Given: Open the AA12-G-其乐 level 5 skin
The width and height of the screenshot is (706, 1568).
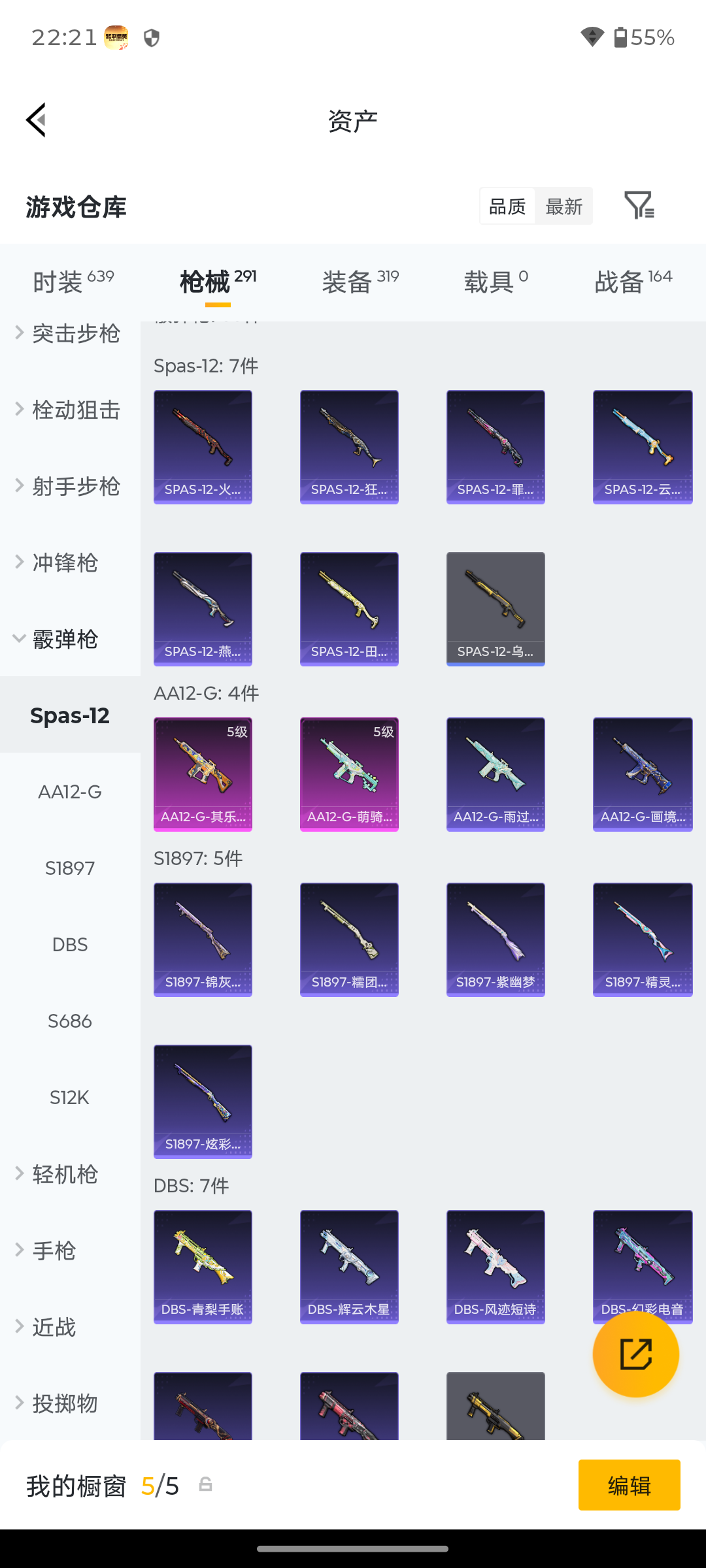Looking at the screenshot, I should tap(203, 774).
